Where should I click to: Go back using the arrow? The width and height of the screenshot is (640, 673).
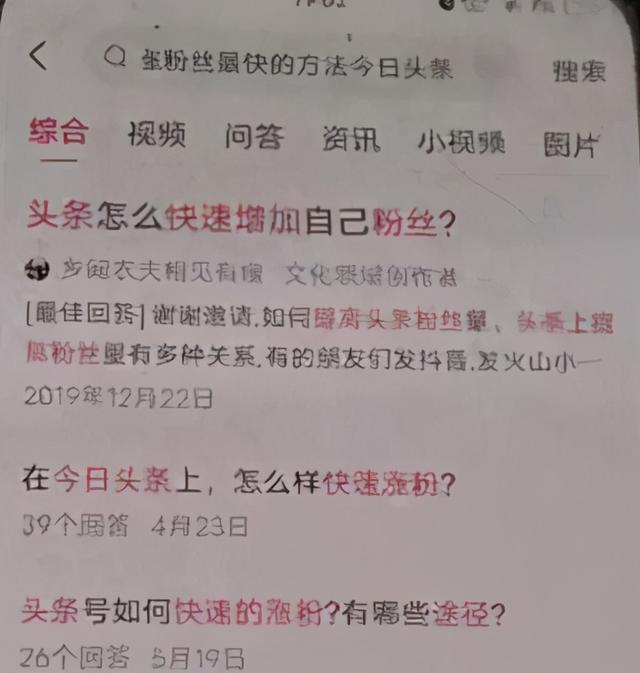(38, 57)
